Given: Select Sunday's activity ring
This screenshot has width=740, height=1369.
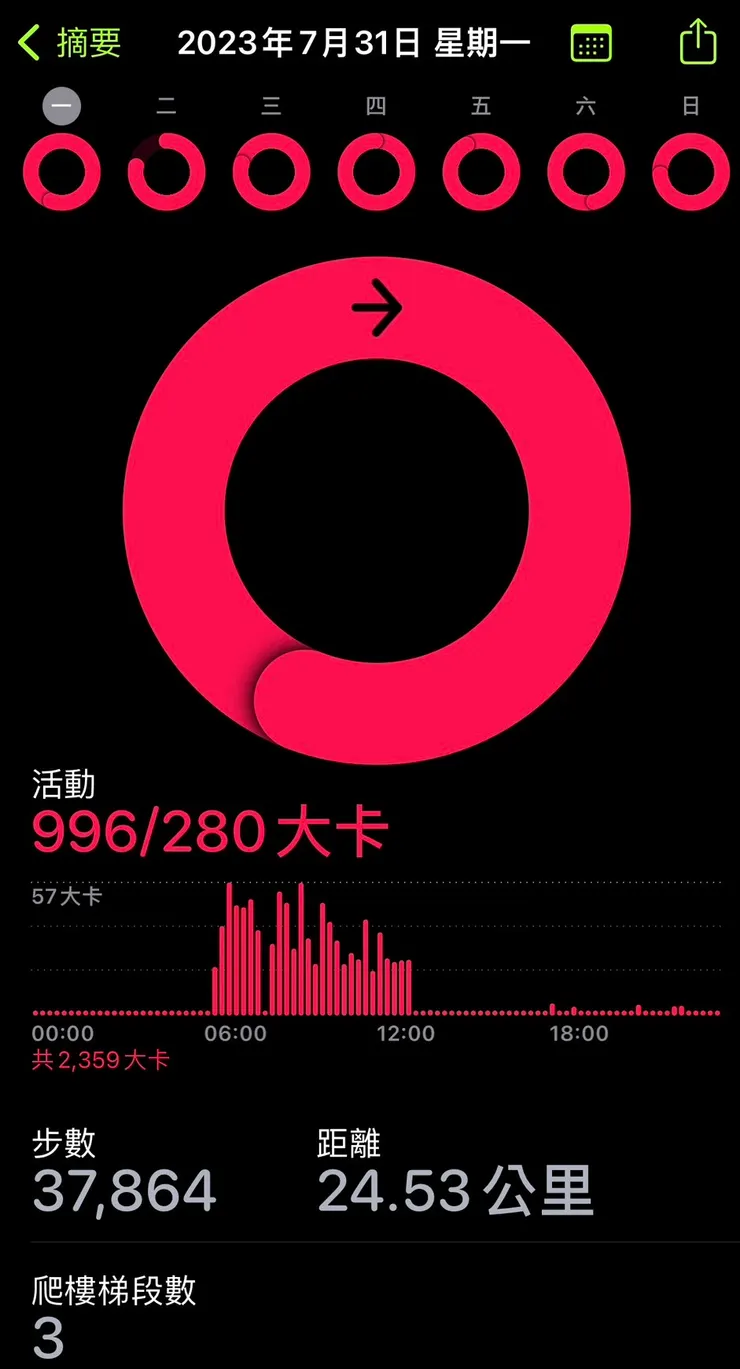Looking at the screenshot, I should pyautogui.click(x=692, y=171).
